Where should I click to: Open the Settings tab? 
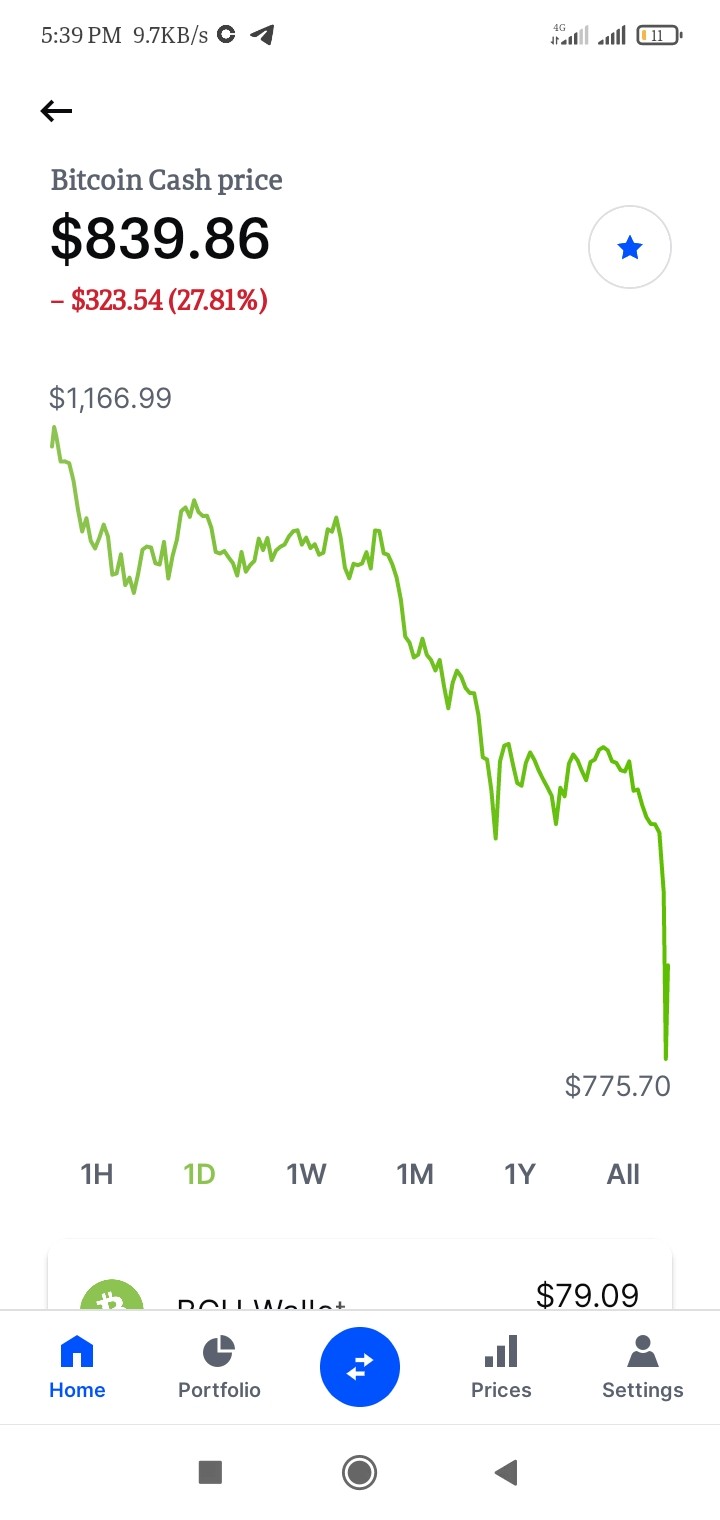tap(643, 1367)
